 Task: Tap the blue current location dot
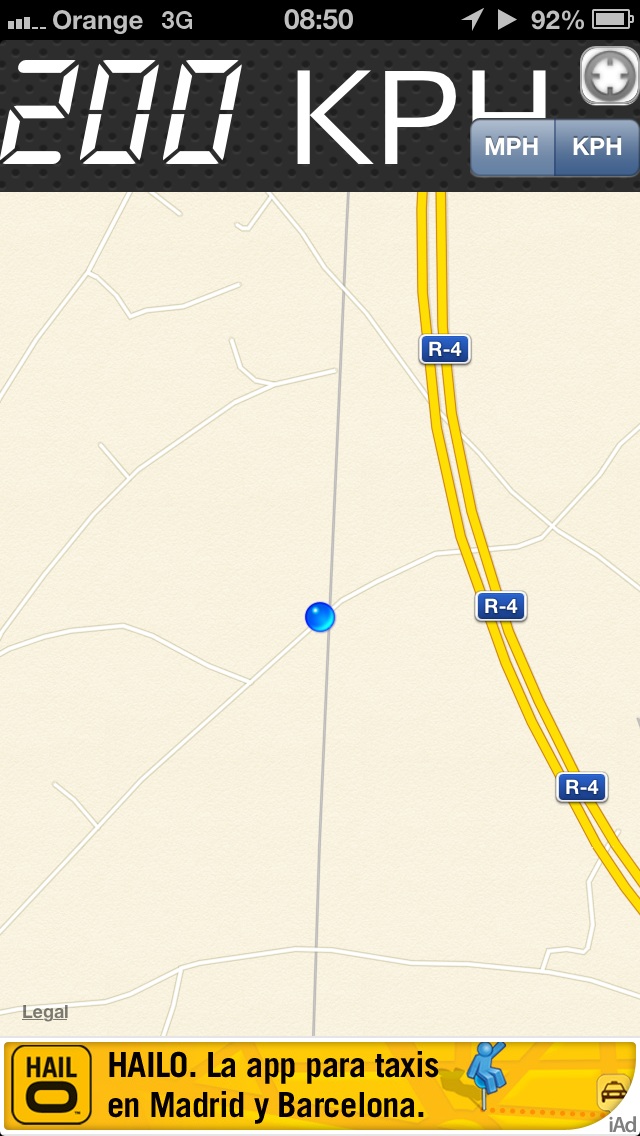click(x=320, y=617)
